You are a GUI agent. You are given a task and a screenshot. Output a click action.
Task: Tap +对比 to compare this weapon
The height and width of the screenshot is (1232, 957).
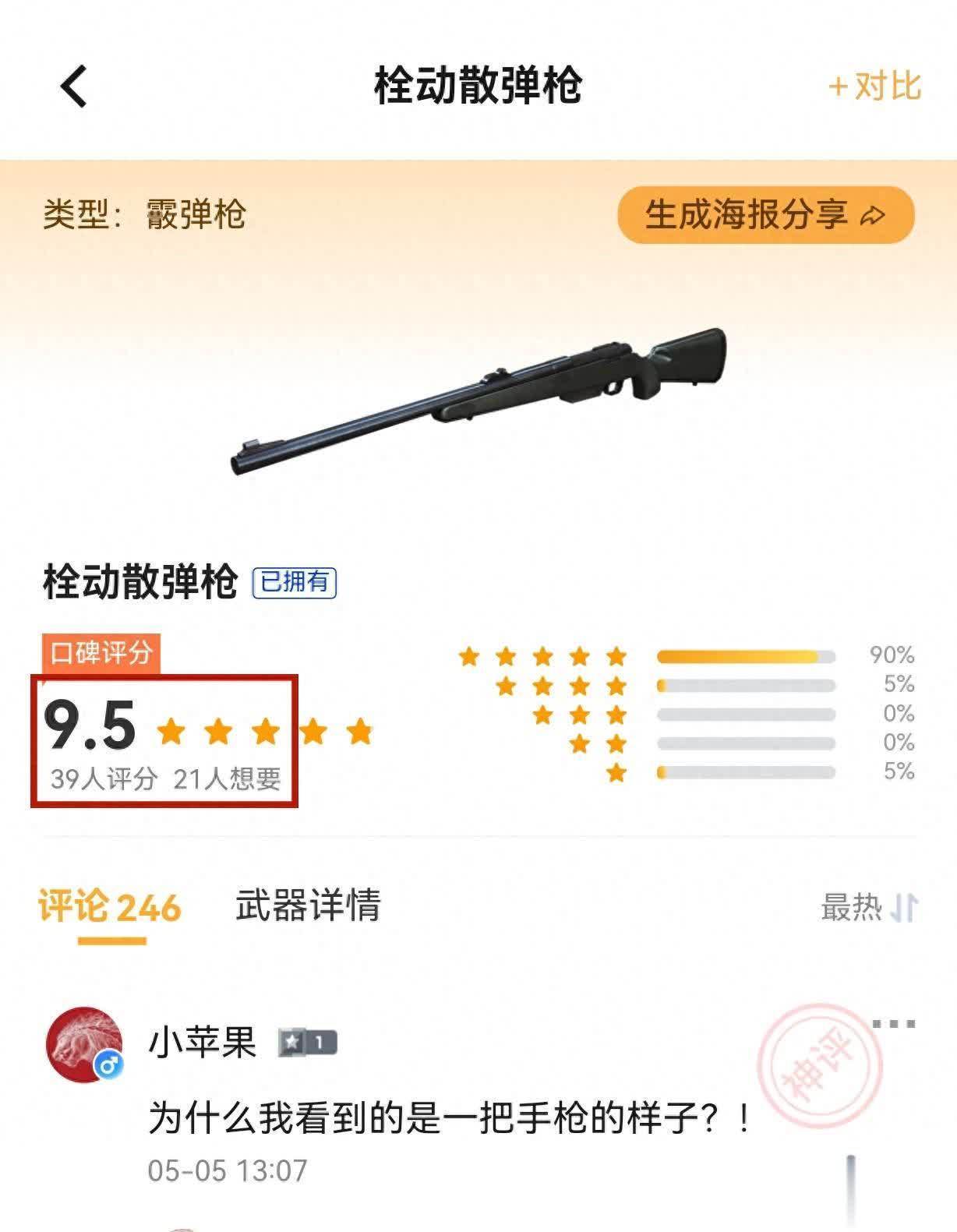(x=874, y=86)
